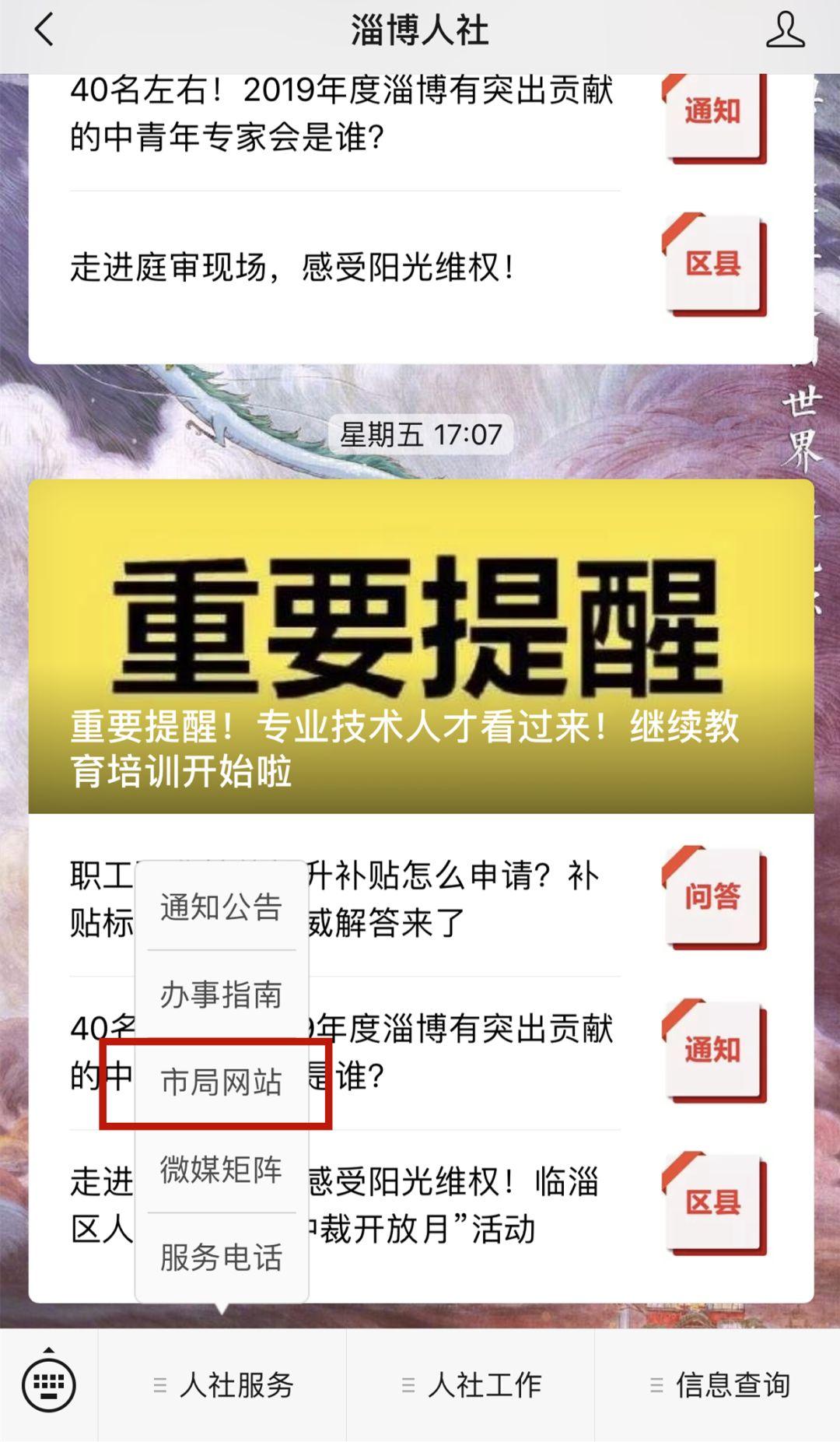
Task: Go back with the top-left arrow
Action: [44, 31]
